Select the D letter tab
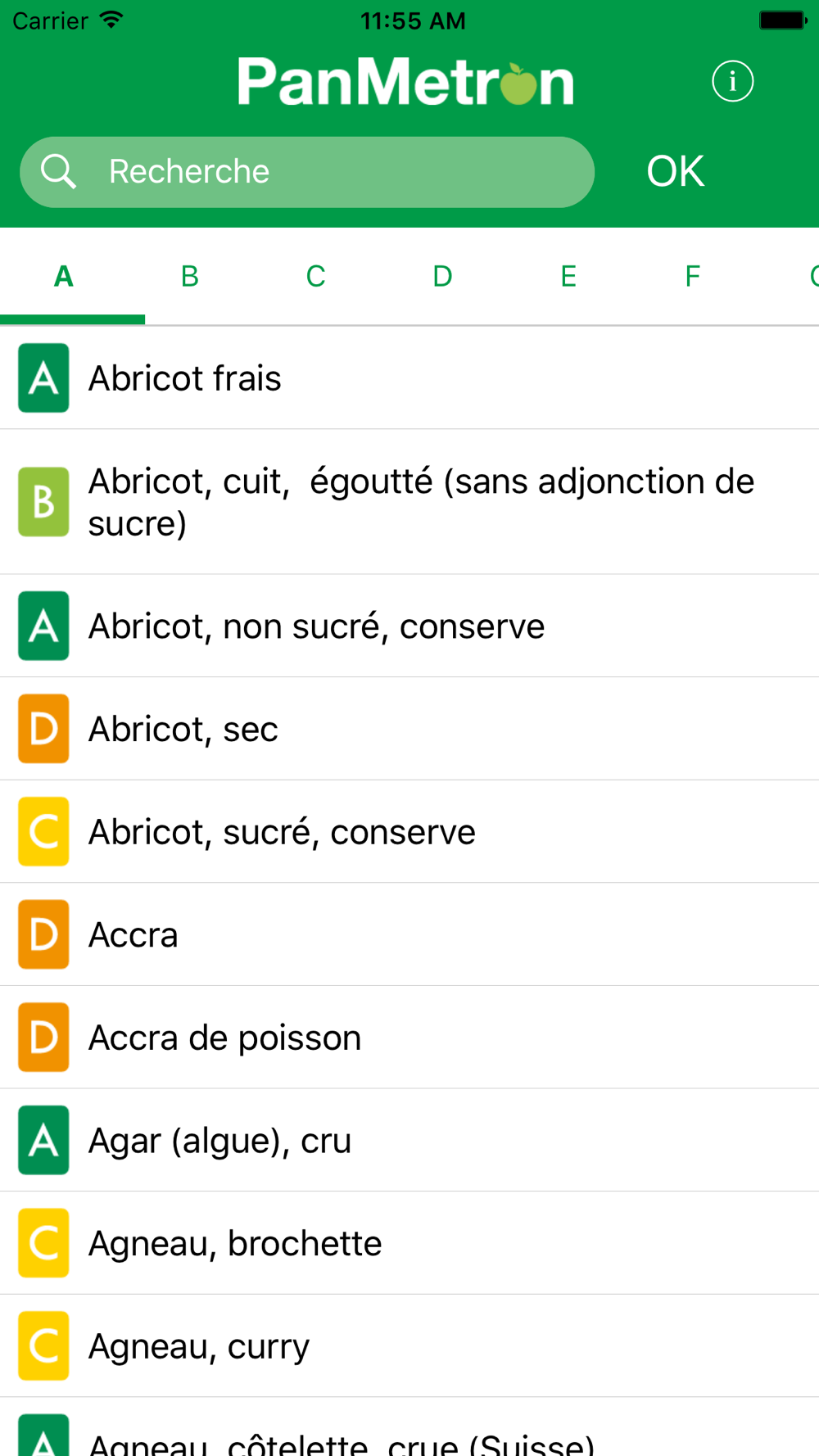Screen dimensions: 819x1456 point(442,277)
